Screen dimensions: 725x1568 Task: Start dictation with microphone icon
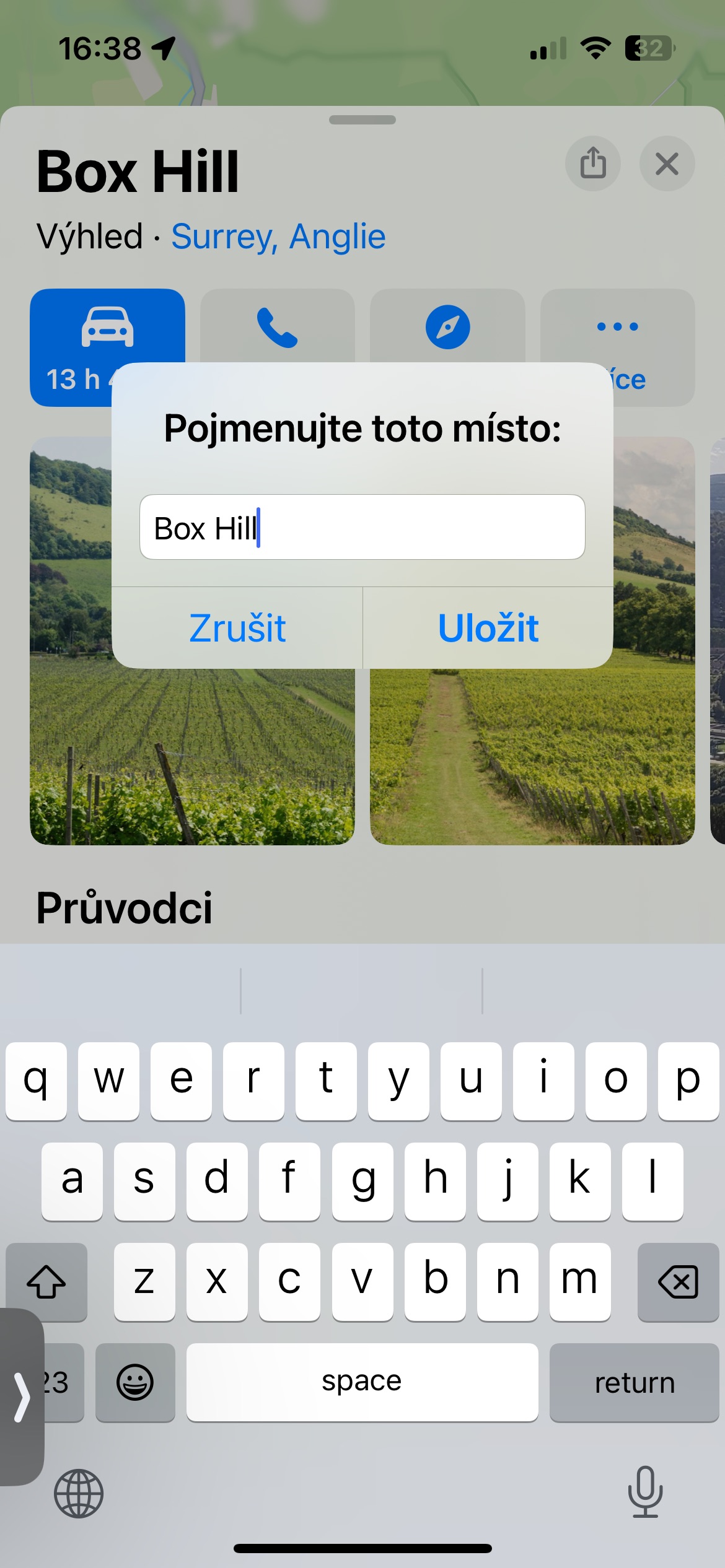tap(645, 1492)
